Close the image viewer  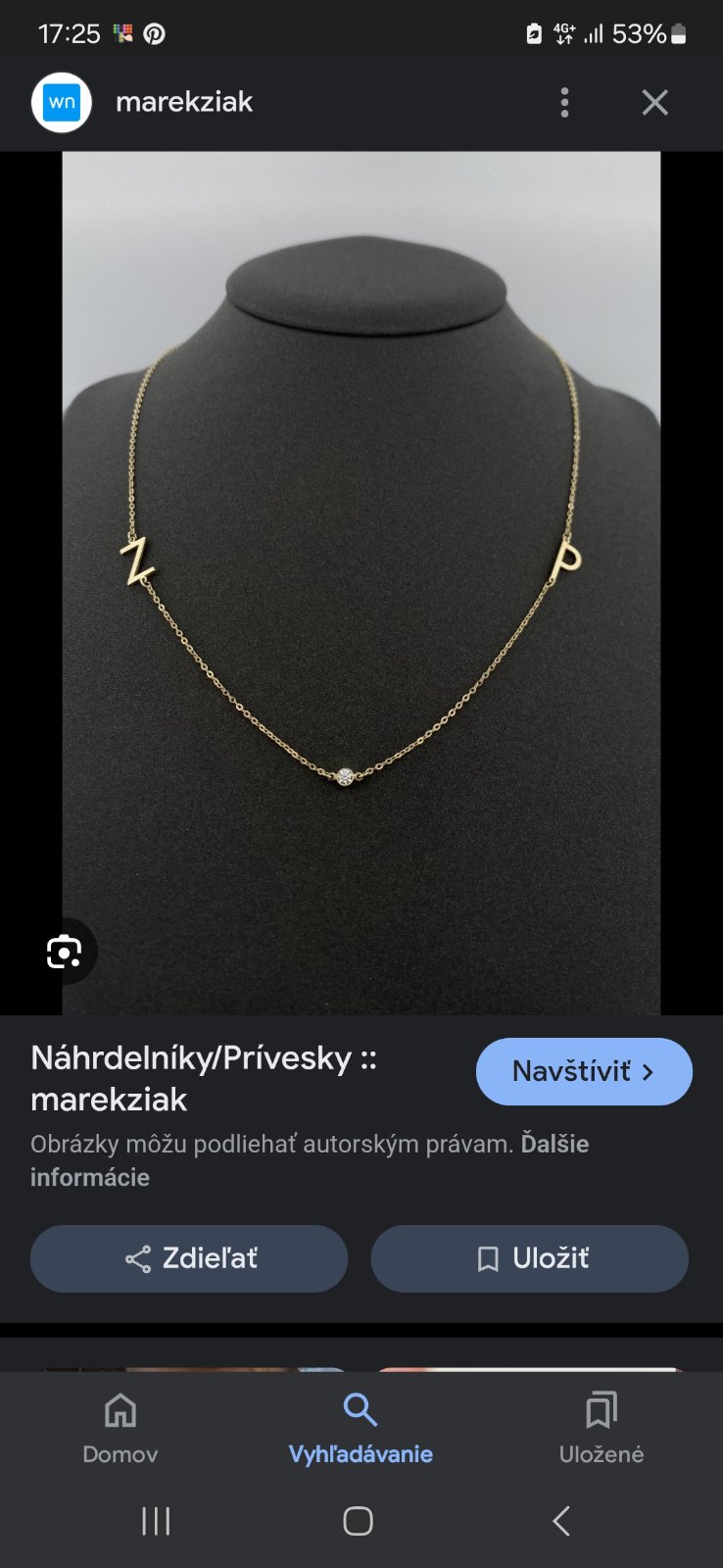pos(654,102)
